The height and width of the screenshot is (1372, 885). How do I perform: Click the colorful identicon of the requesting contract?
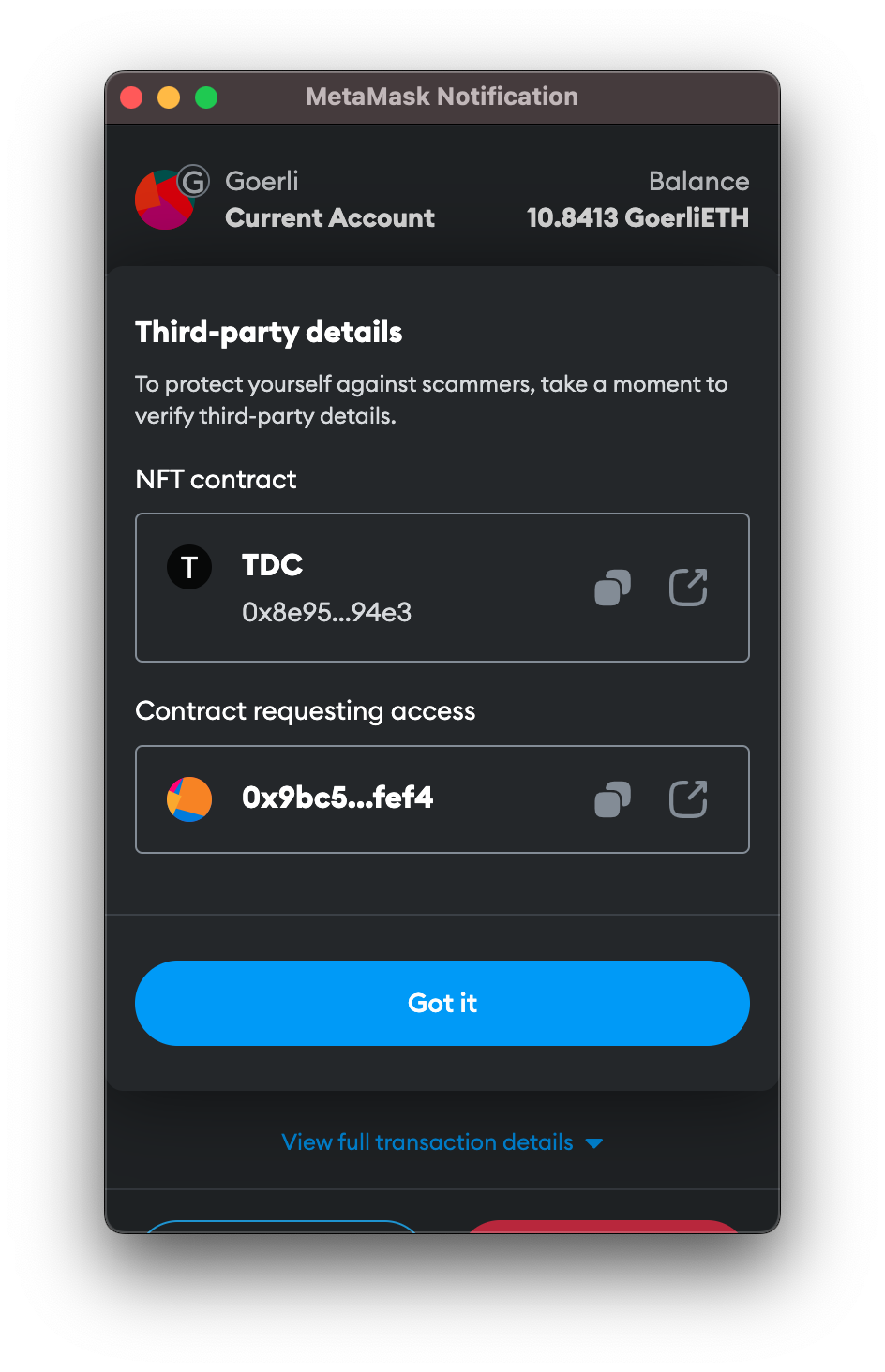point(189,798)
